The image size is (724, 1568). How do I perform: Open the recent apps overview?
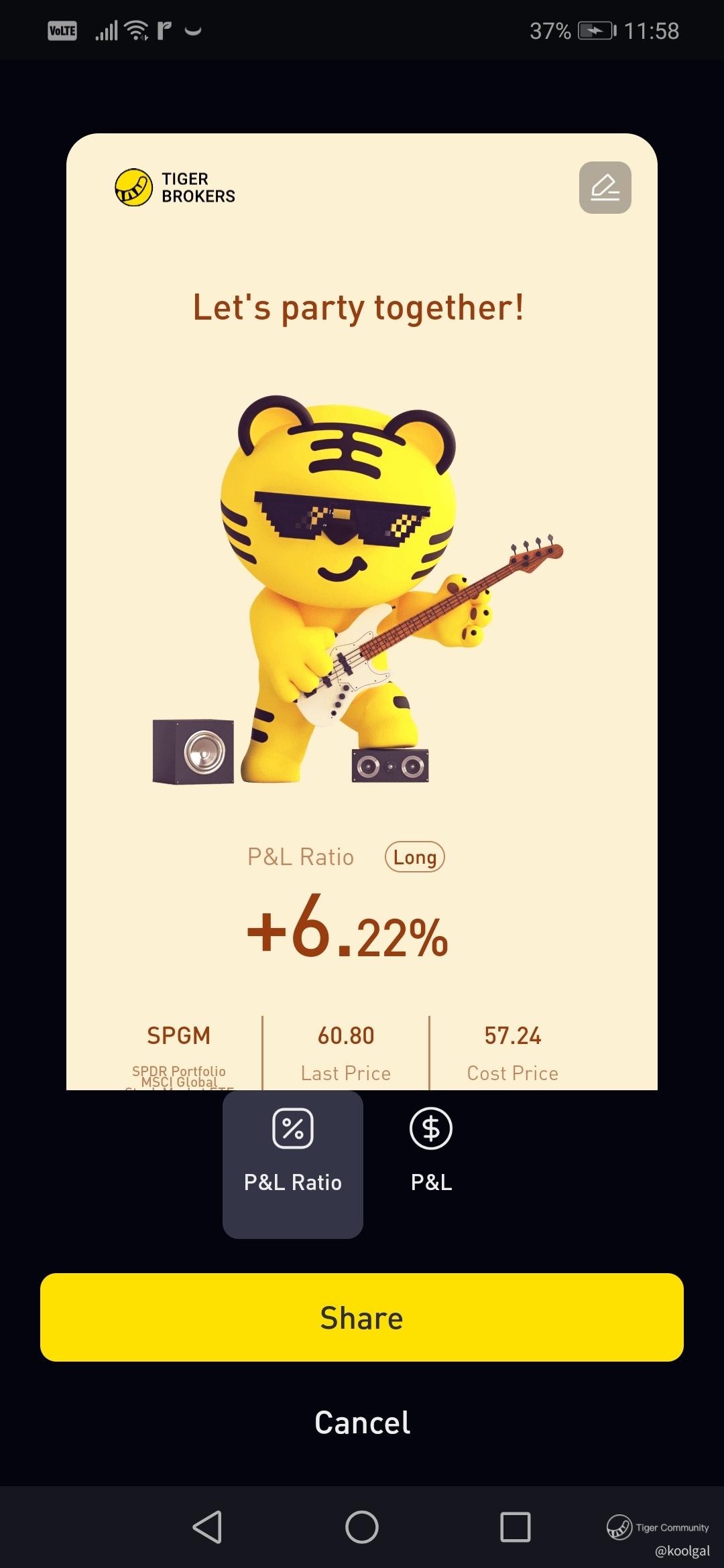[x=516, y=1527]
